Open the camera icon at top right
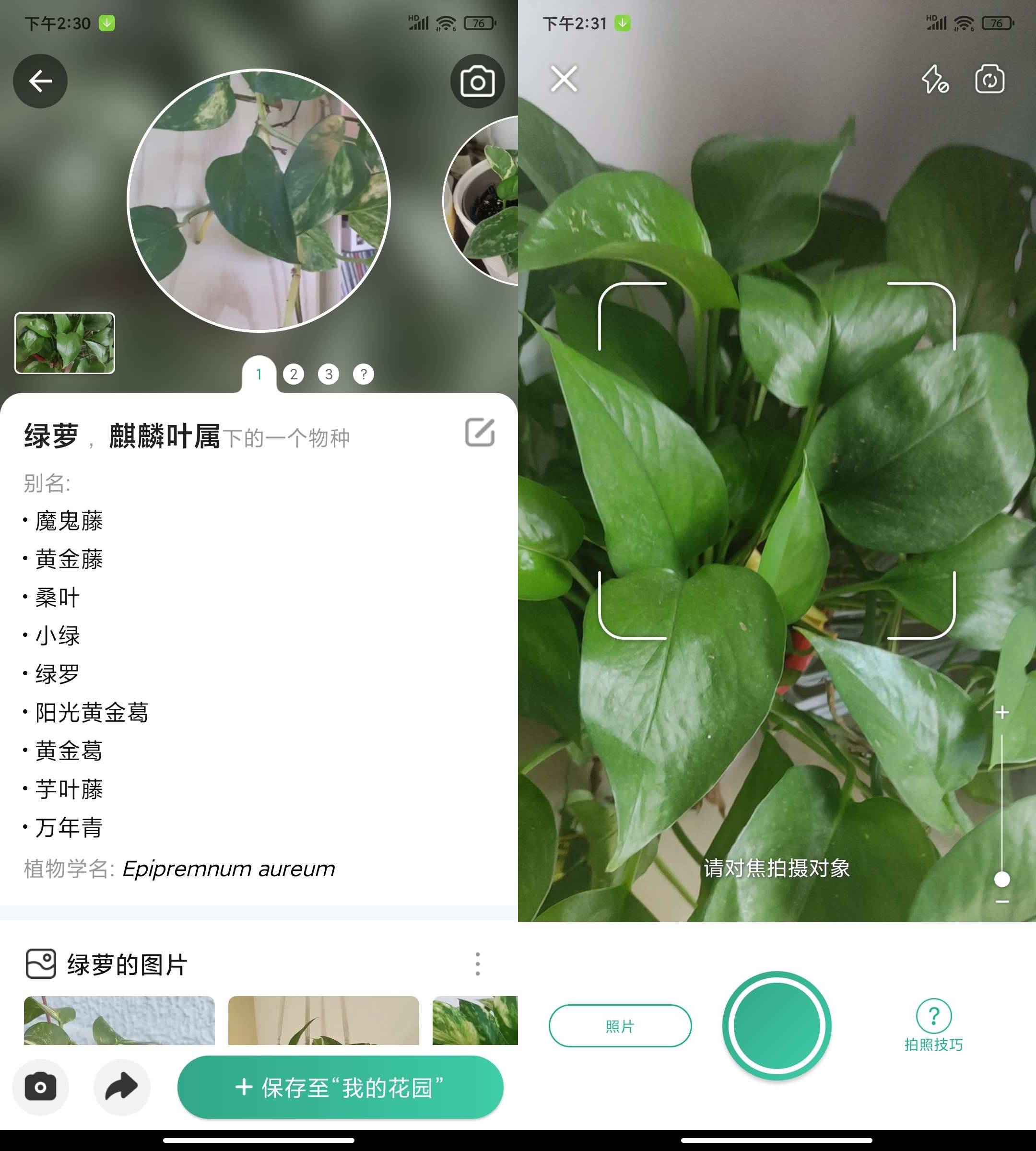Image resolution: width=1036 pixels, height=1151 pixels. (477, 82)
